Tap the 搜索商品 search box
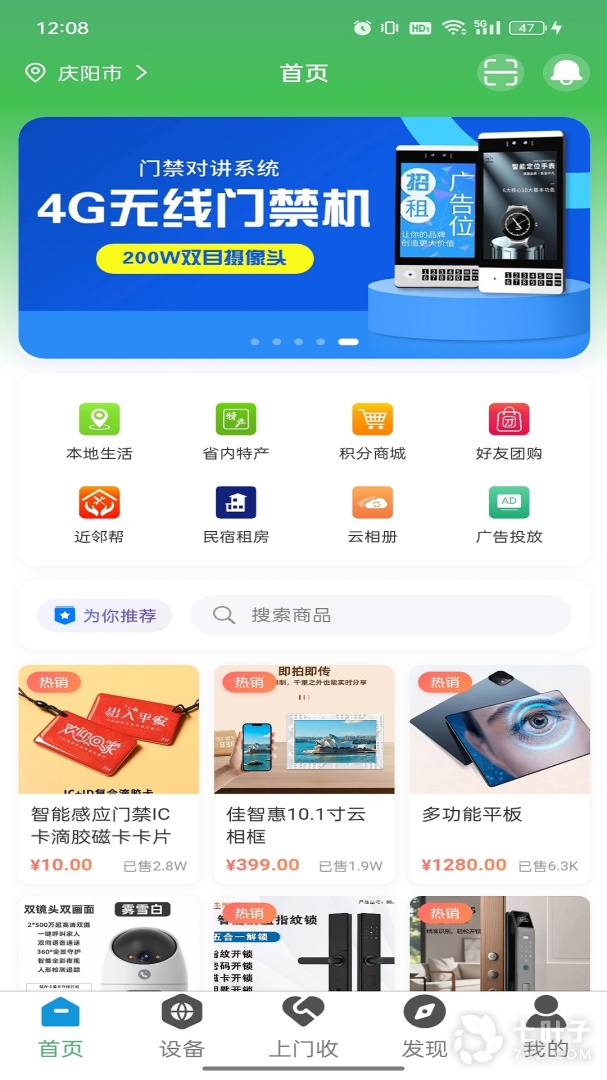This screenshot has width=607, height=1080. pyautogui.click(x=380, y=615)
